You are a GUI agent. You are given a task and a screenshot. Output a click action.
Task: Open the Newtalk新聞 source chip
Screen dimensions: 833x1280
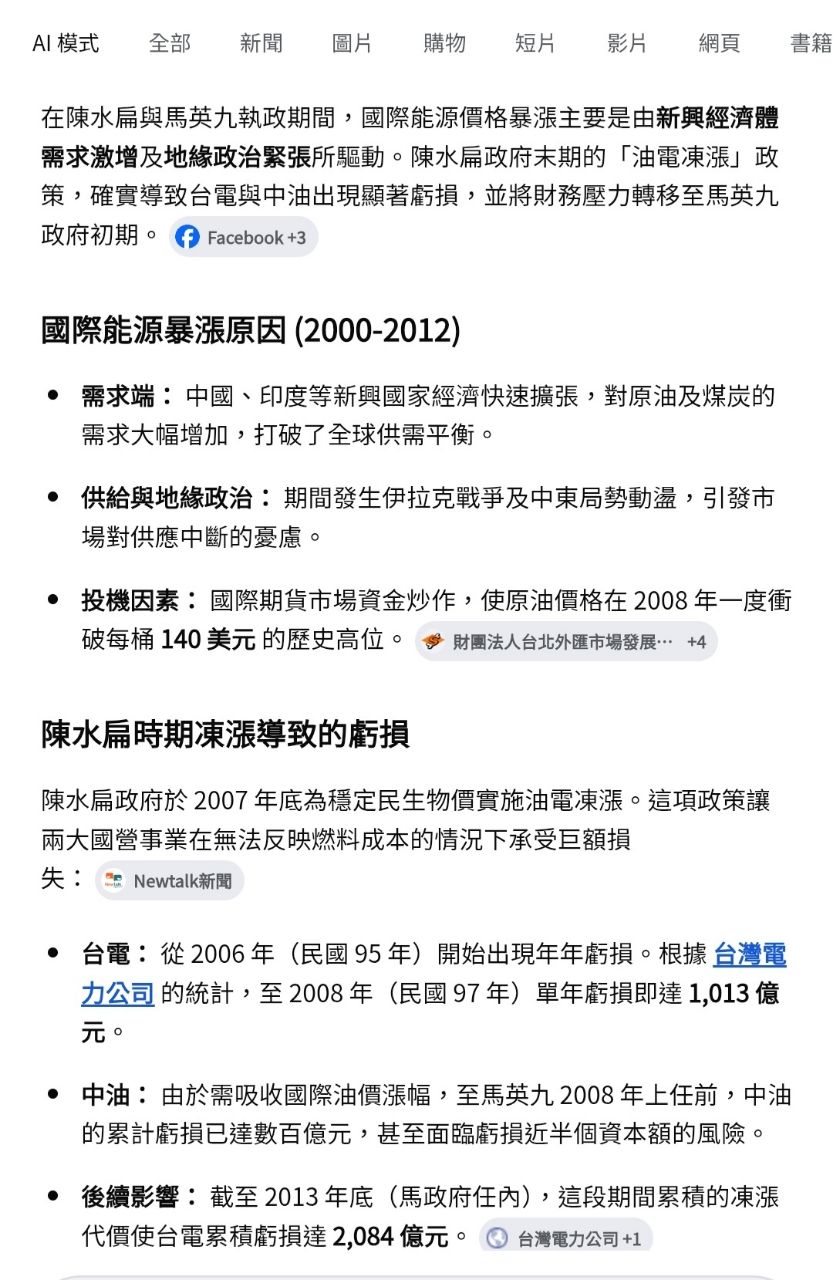169,881
